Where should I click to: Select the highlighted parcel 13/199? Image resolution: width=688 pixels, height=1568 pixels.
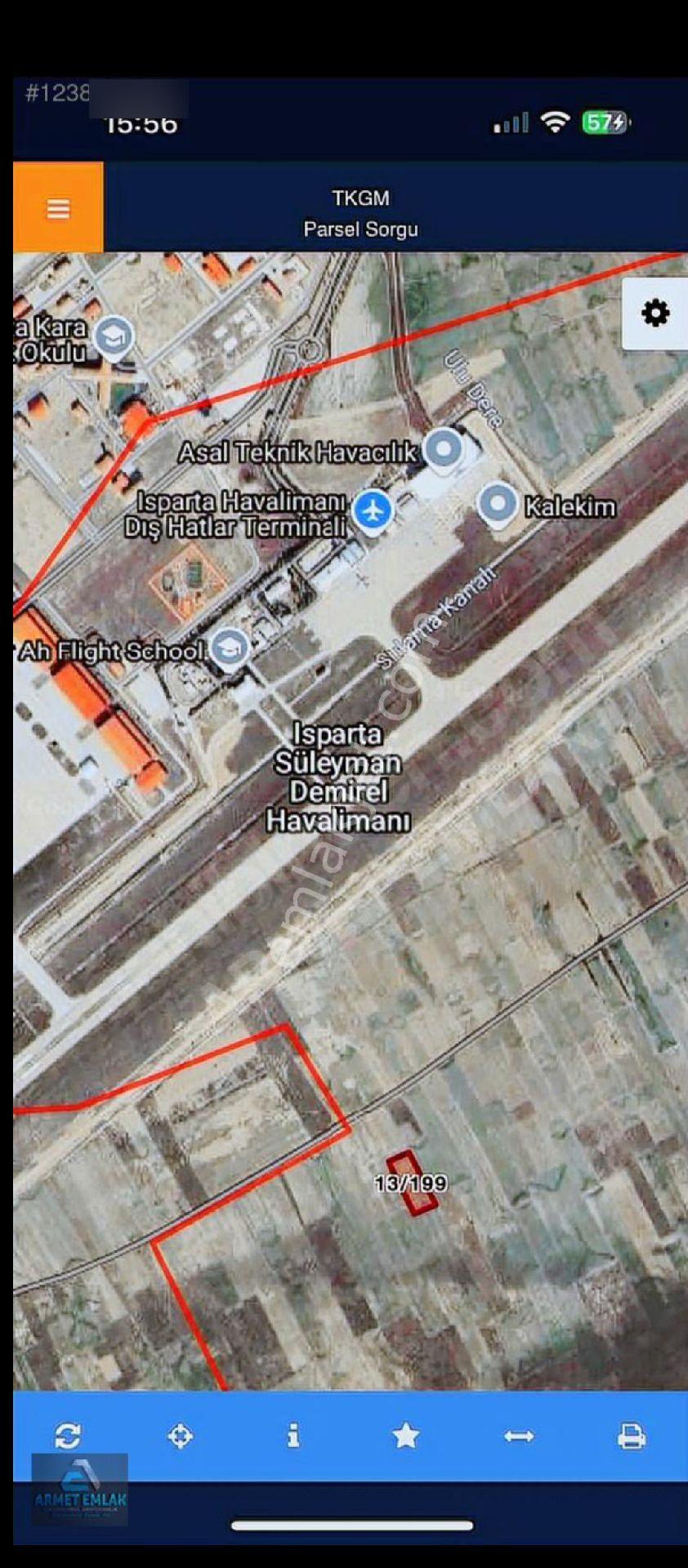[411, 1183]
